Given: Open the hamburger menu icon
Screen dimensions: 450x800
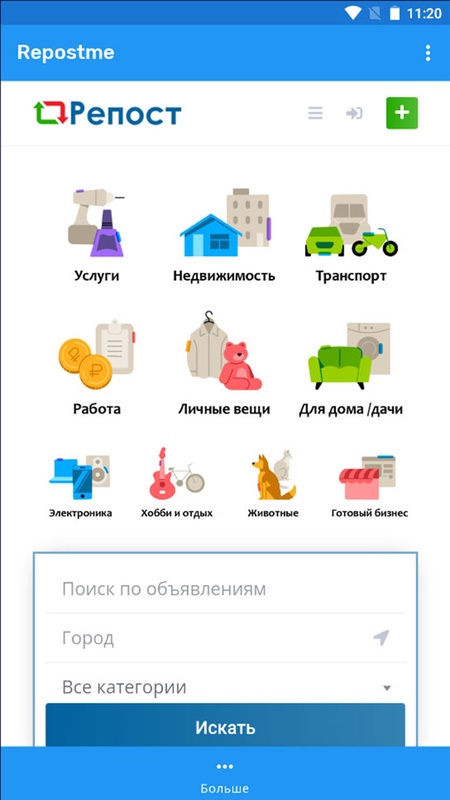Looking at the screenshot, I should click(x=315, y=113).
